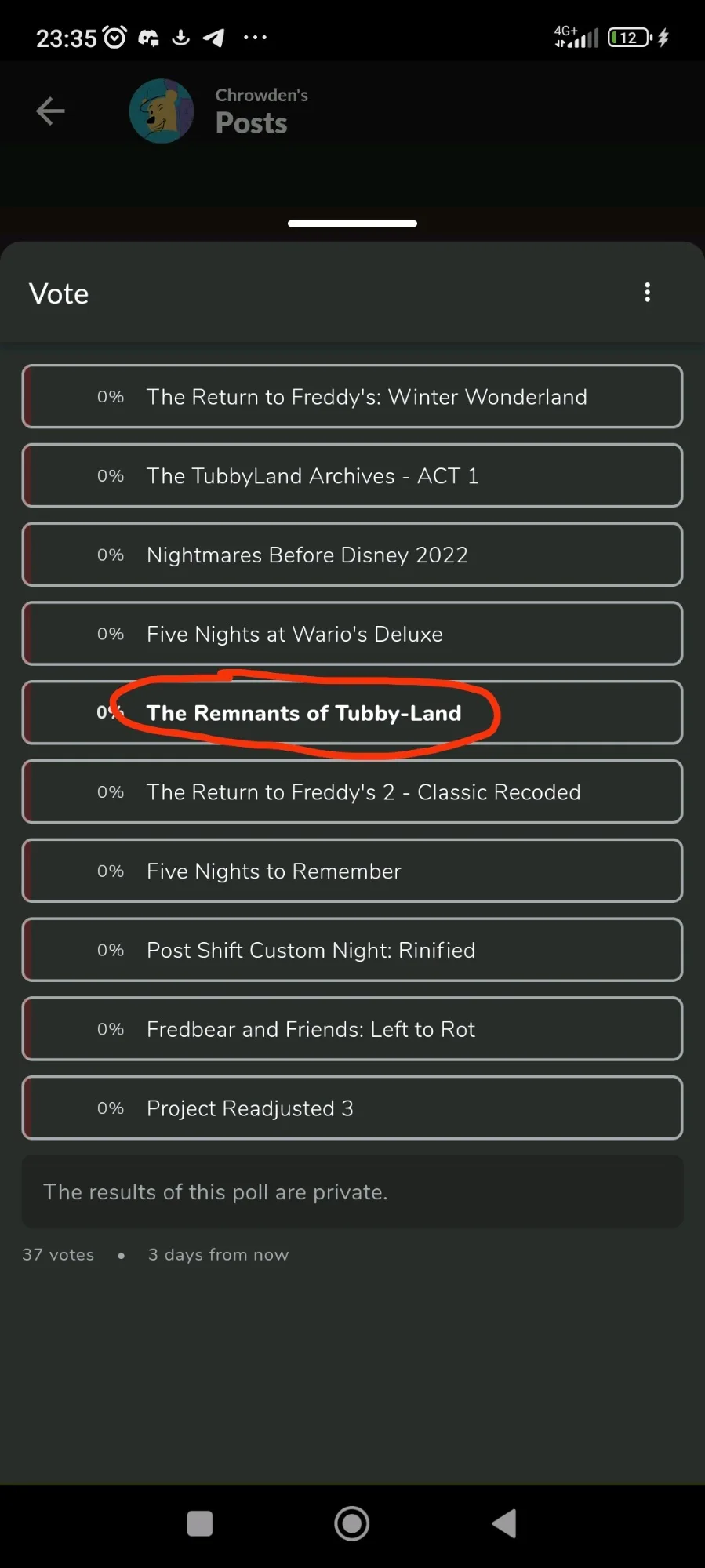Open Chrowden's profile avatar

[x=162, y=111]
